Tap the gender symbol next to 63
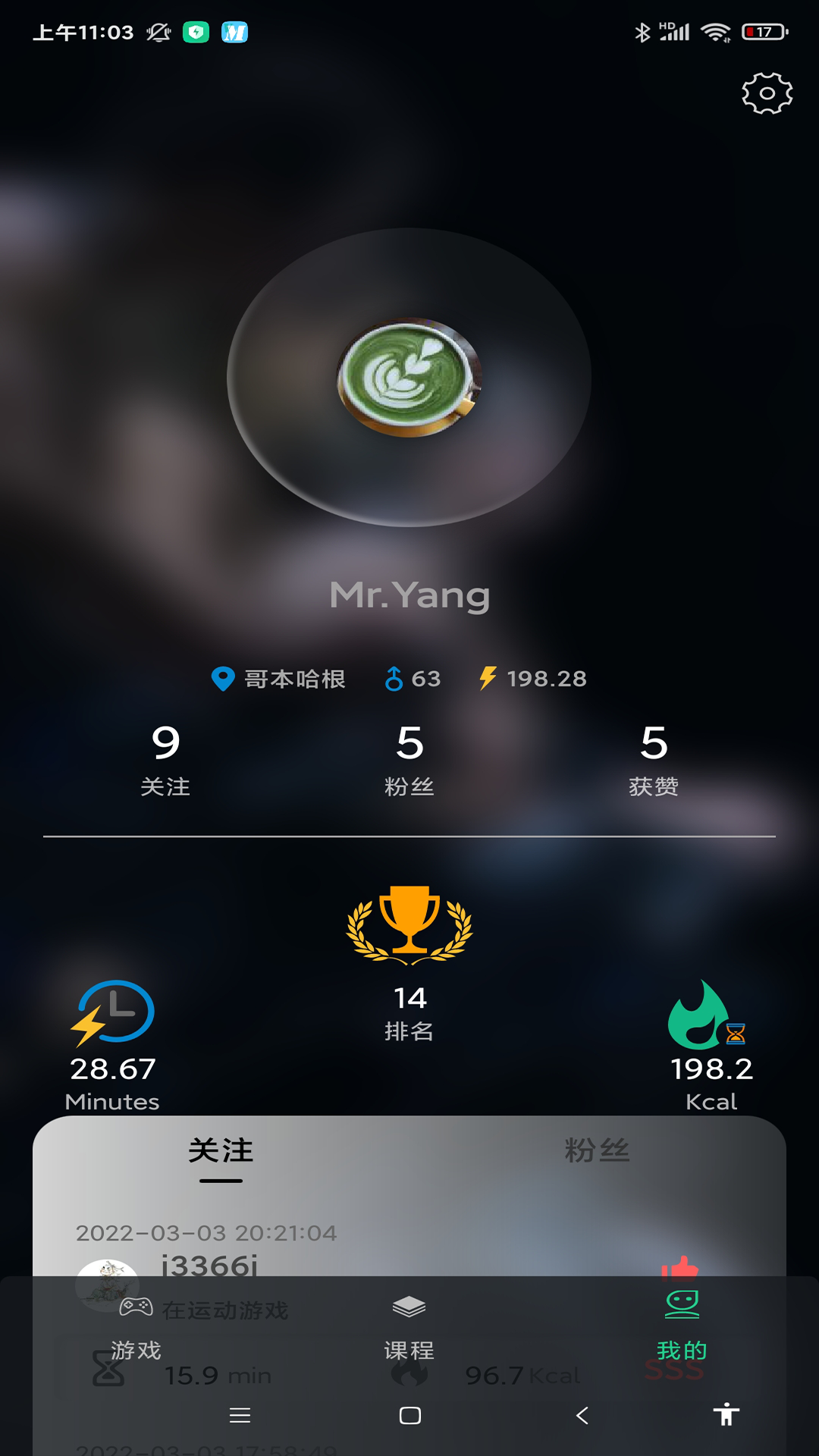The height and width of the screenshot is (1456, 819). point(394,679)
